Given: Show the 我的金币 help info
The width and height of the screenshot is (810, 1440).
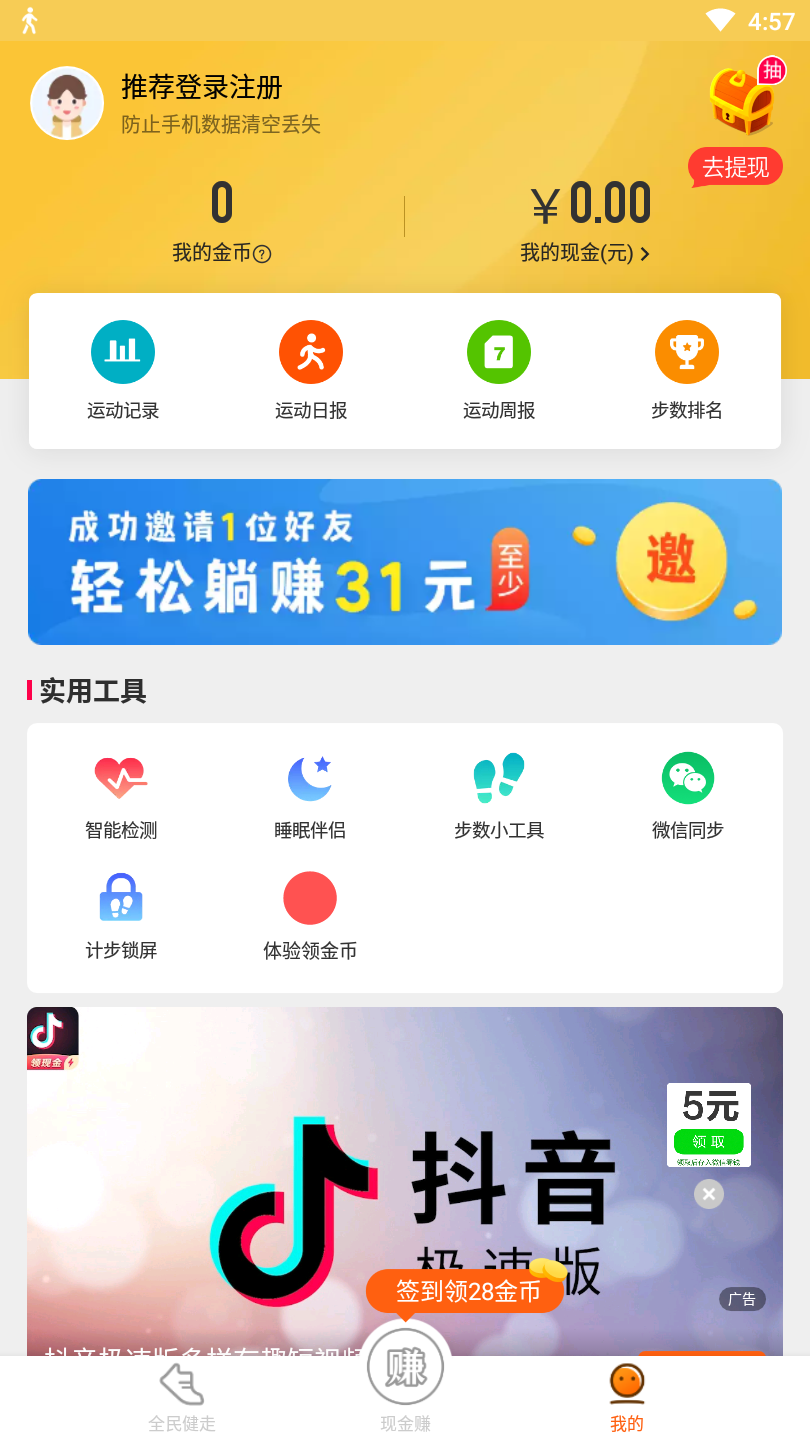Looking at the screenshot, I should 262,254.
